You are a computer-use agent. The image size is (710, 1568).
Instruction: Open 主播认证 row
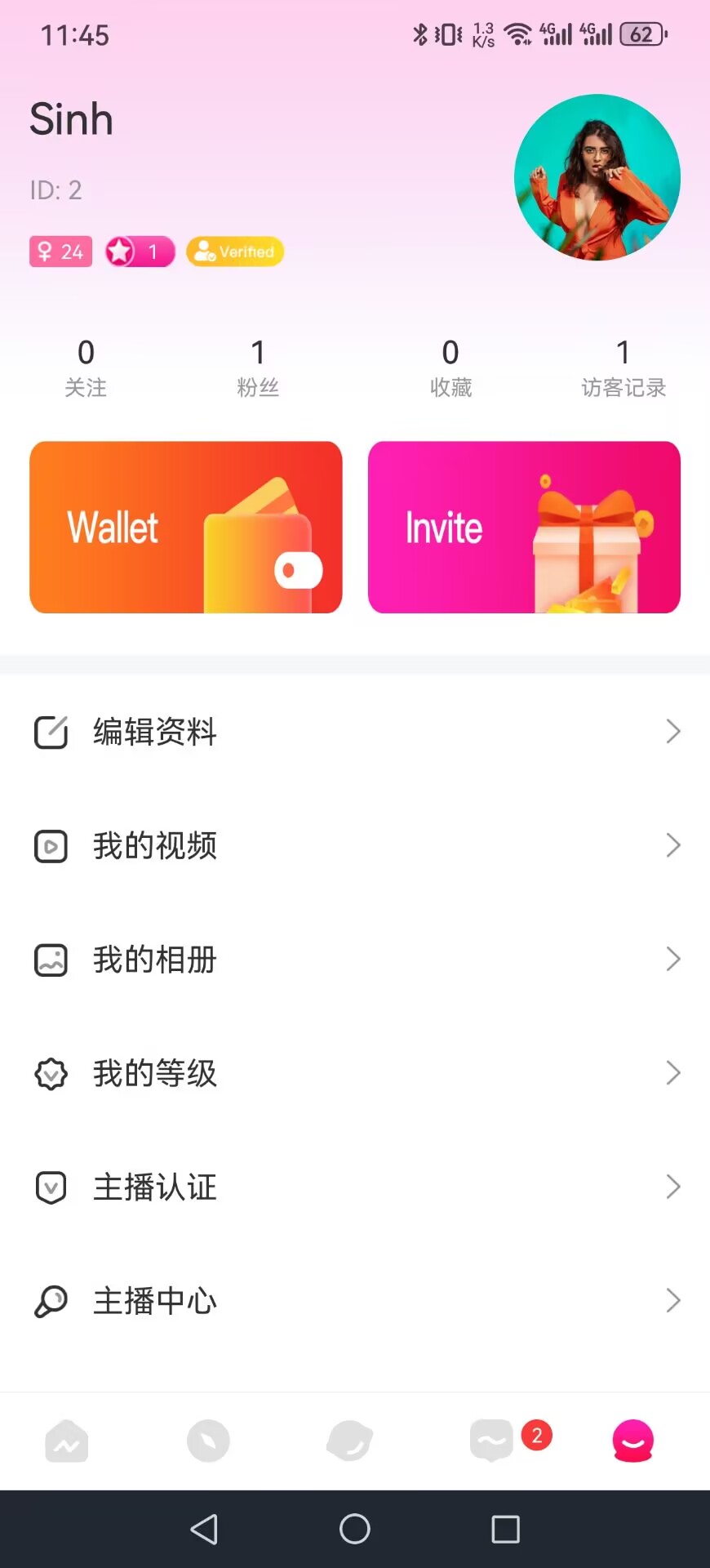[355, 1187]
